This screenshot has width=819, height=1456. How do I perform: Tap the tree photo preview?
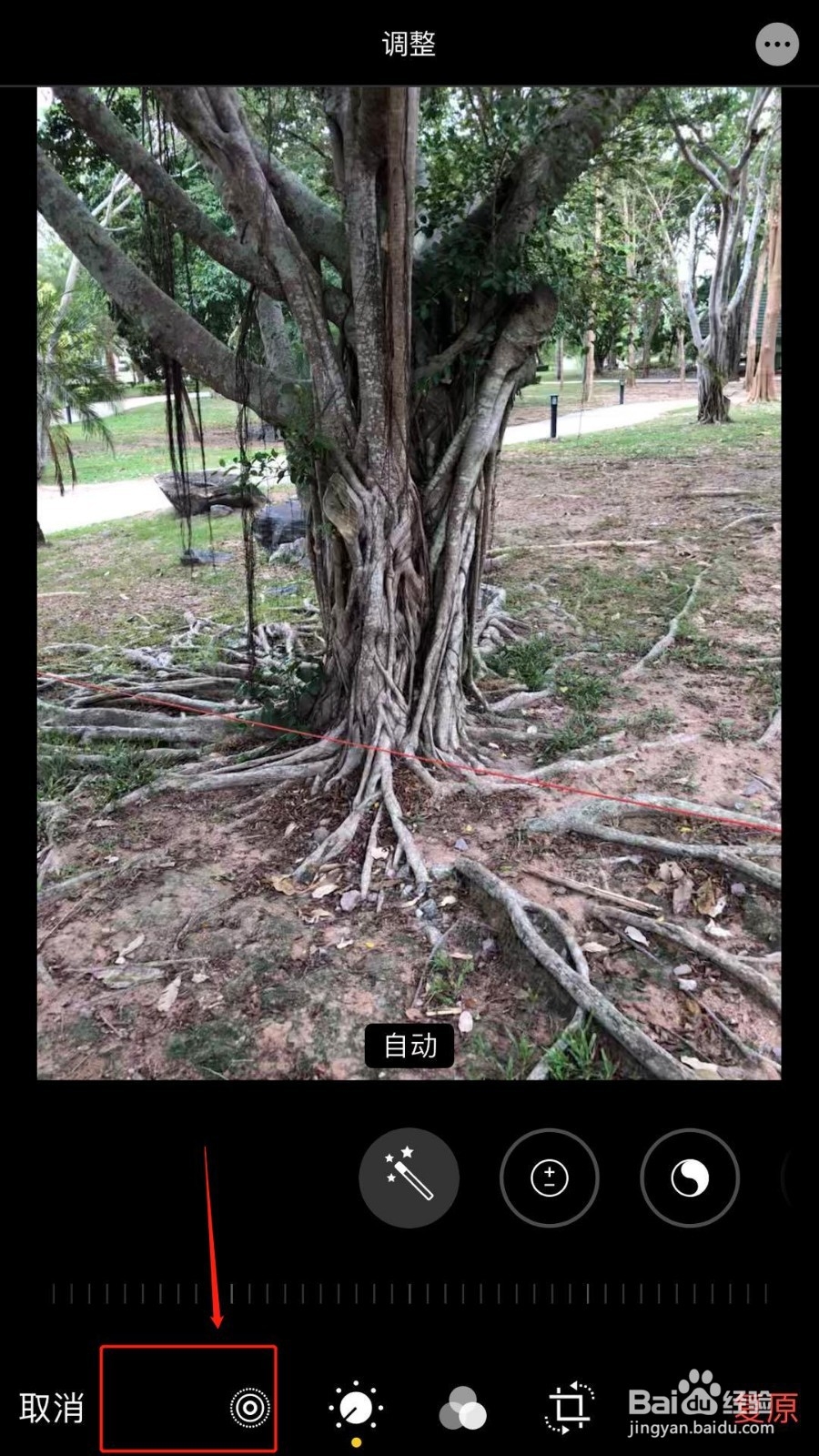[x=409, y=582]
